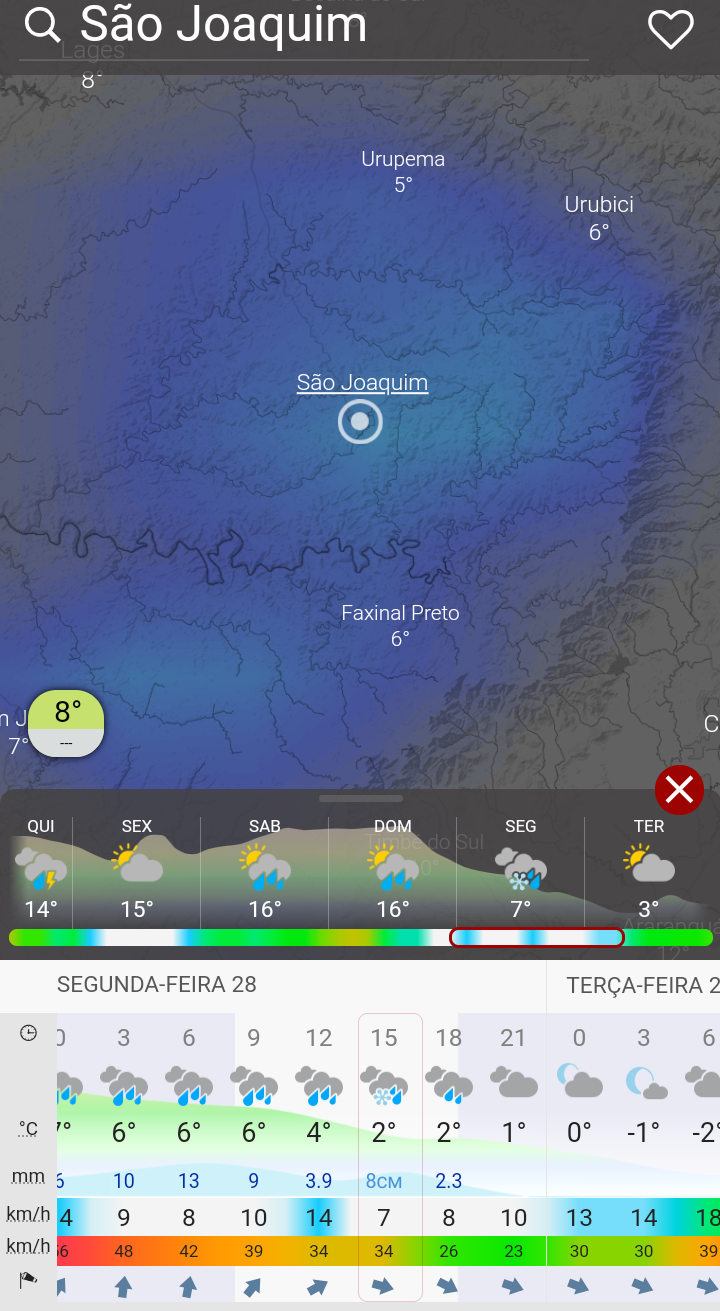Tap the search magnifier icon
This screenshot has width=720, height=1311.
tap(42, 26)
